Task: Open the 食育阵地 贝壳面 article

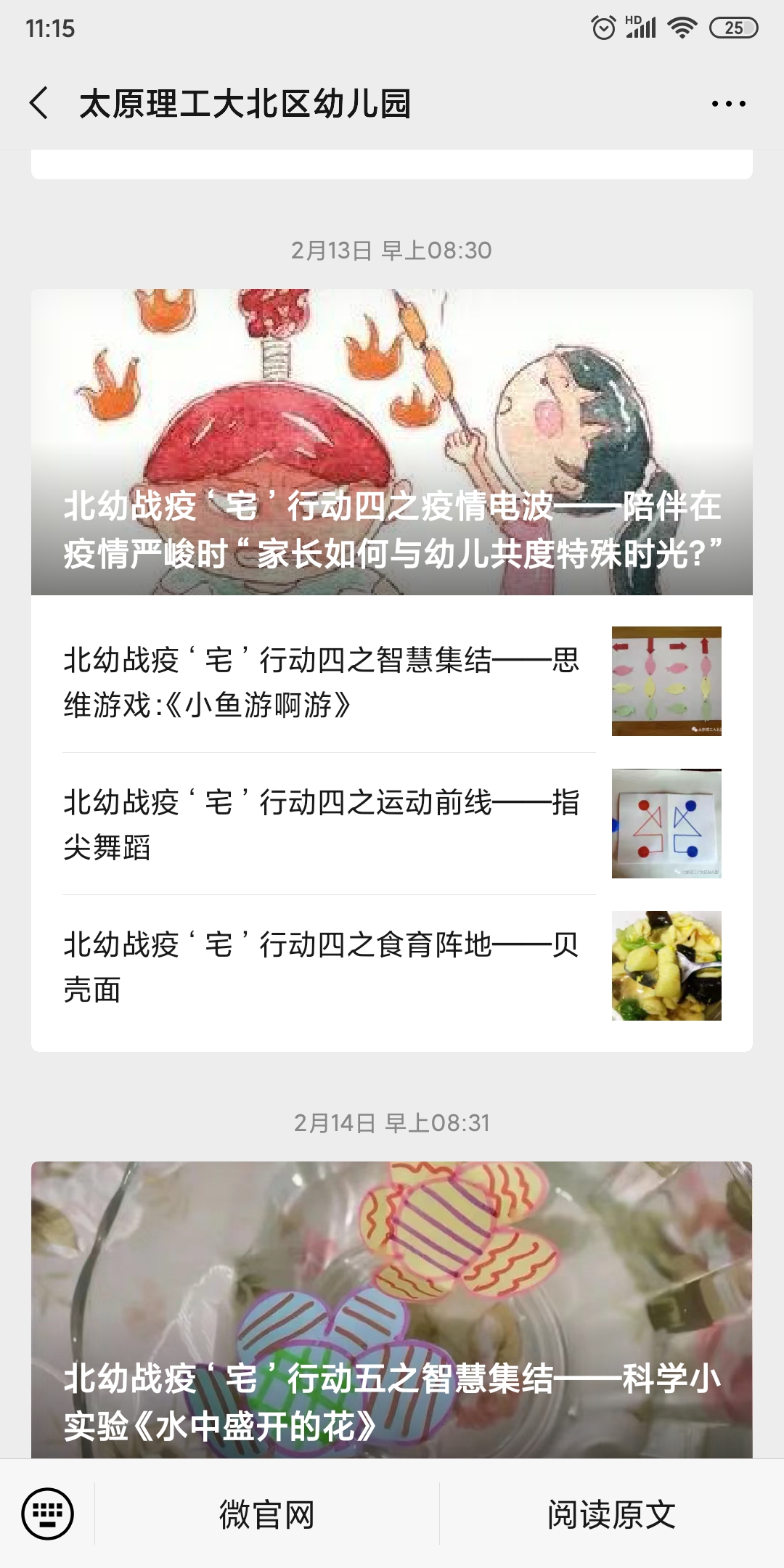Action: 392,965
